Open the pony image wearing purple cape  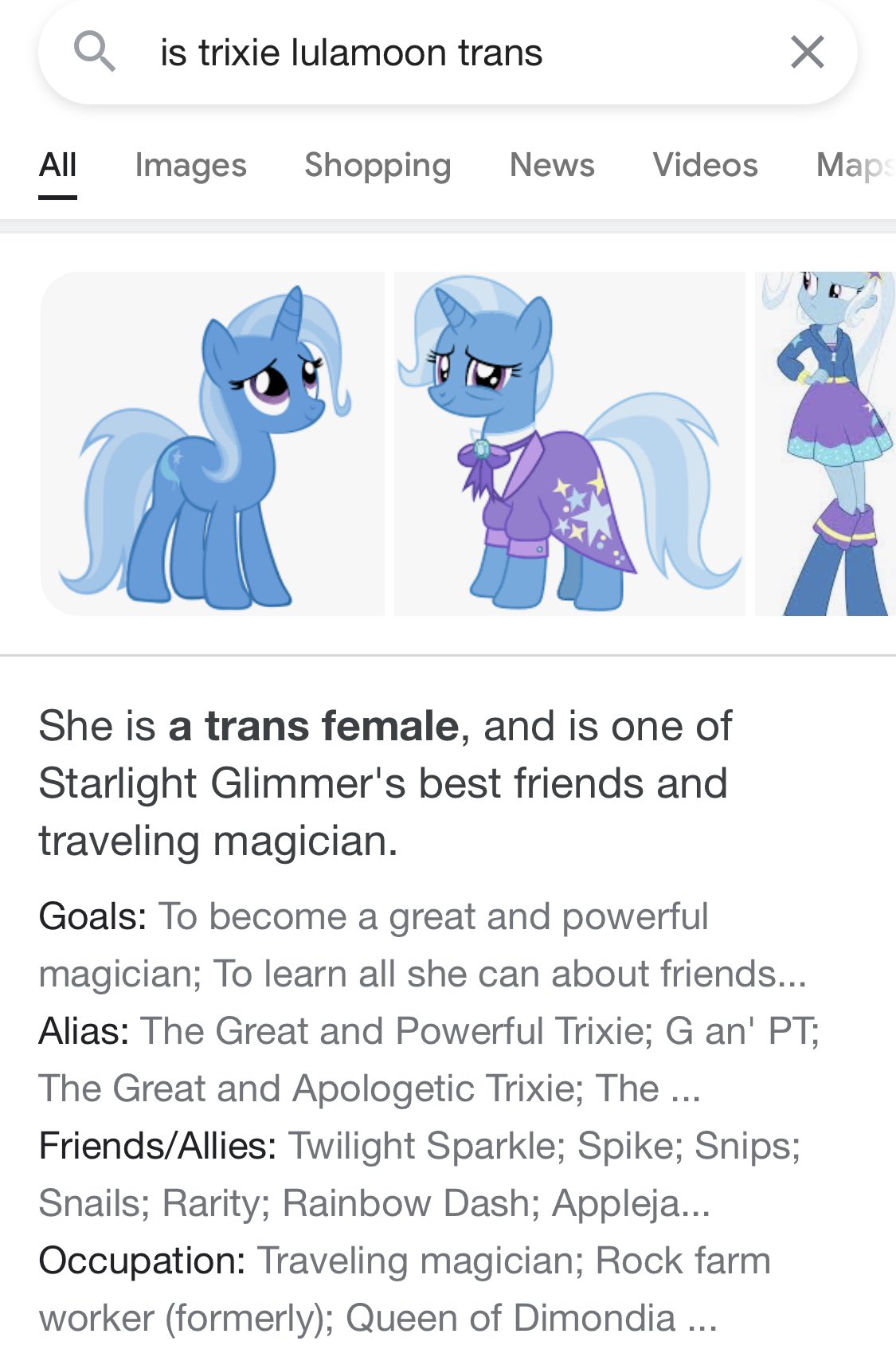(569, 443)
